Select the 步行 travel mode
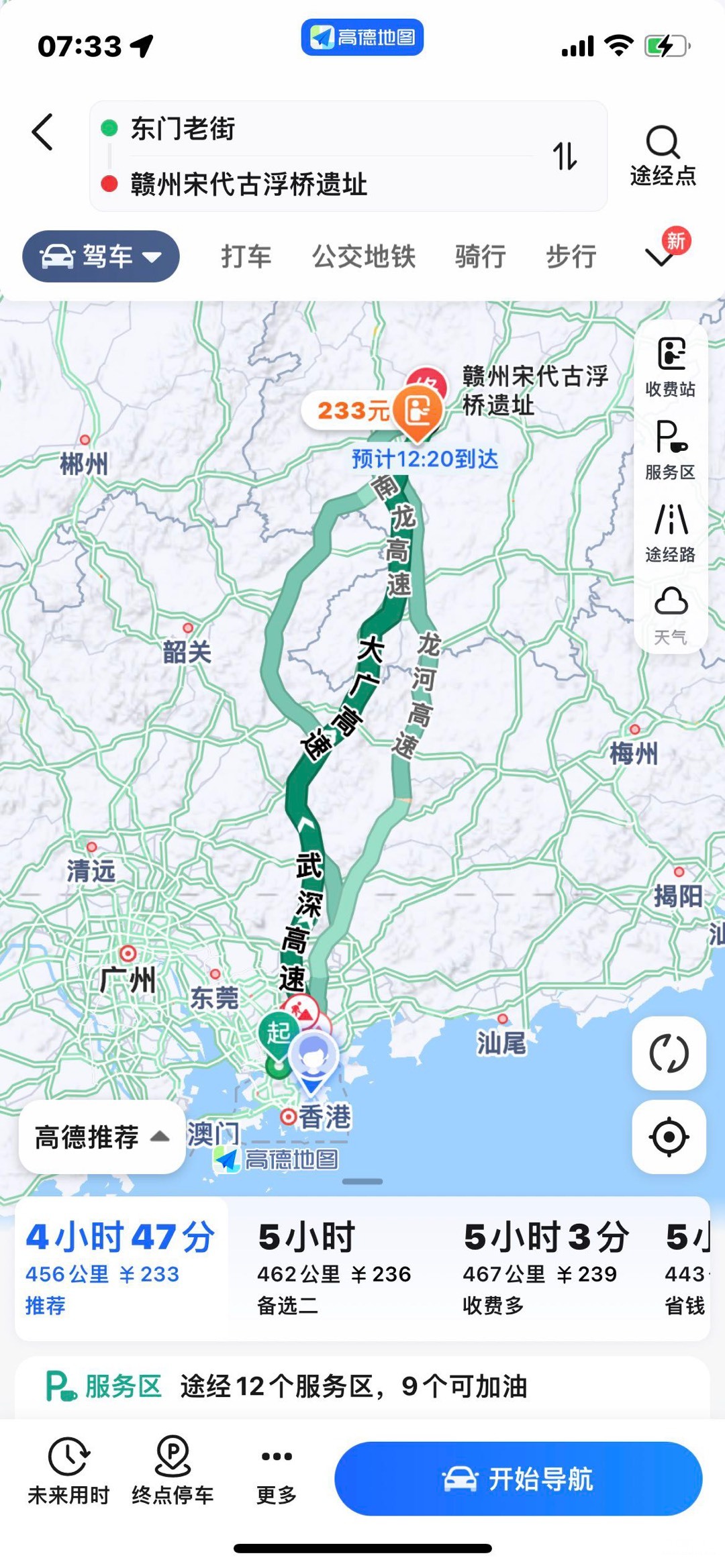The image size is (725, 1568). pos(571,256)
